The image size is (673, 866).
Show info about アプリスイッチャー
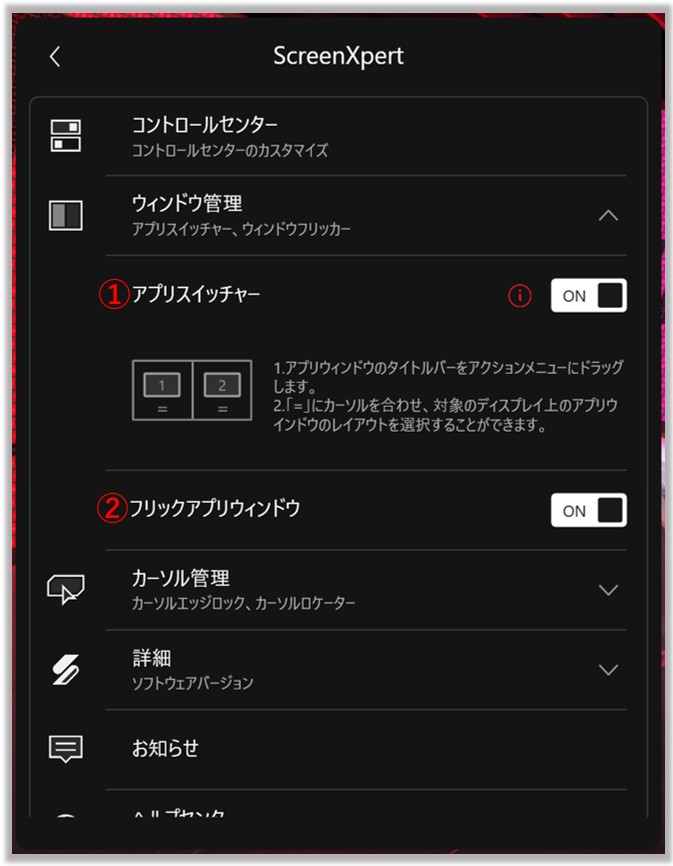518,296
